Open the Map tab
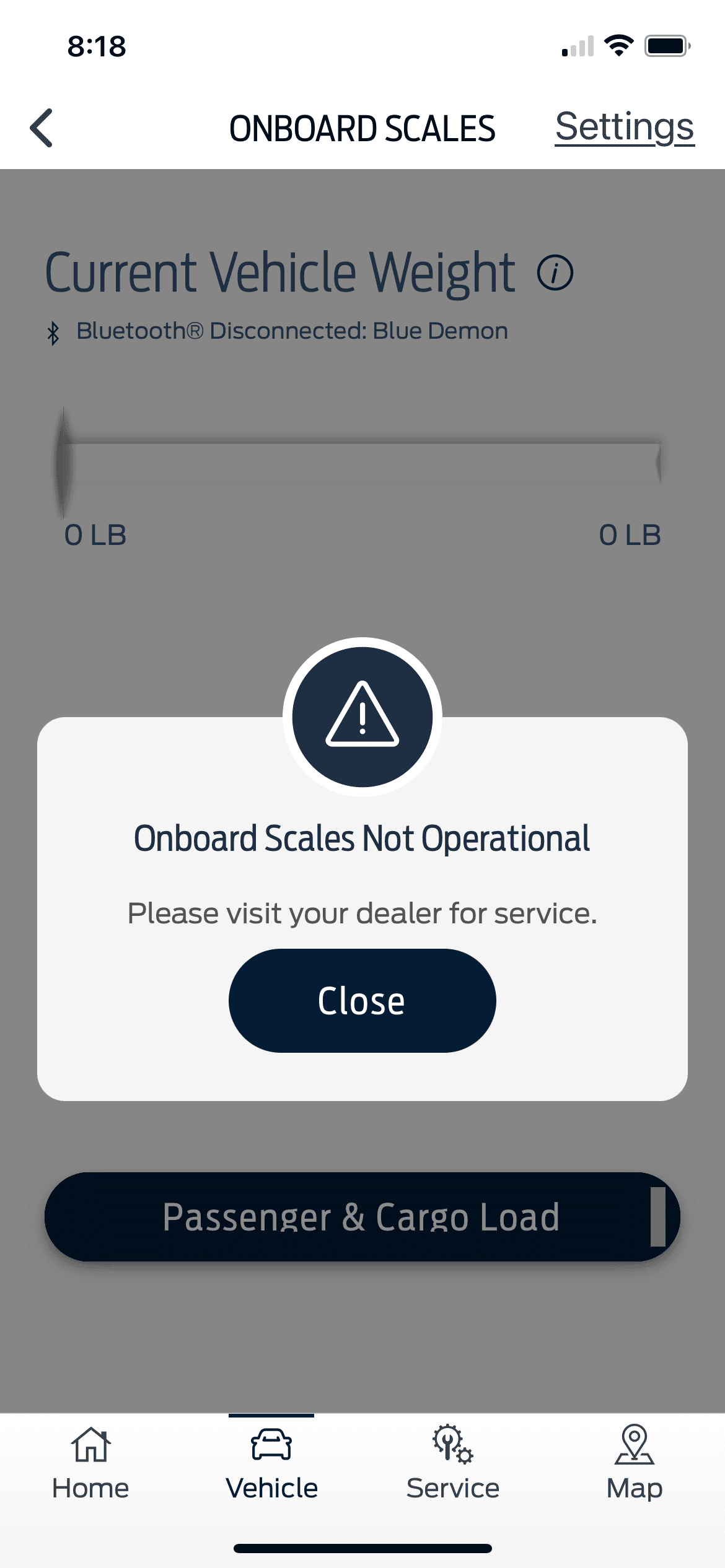725x1568 pixels. point(634,1463)
